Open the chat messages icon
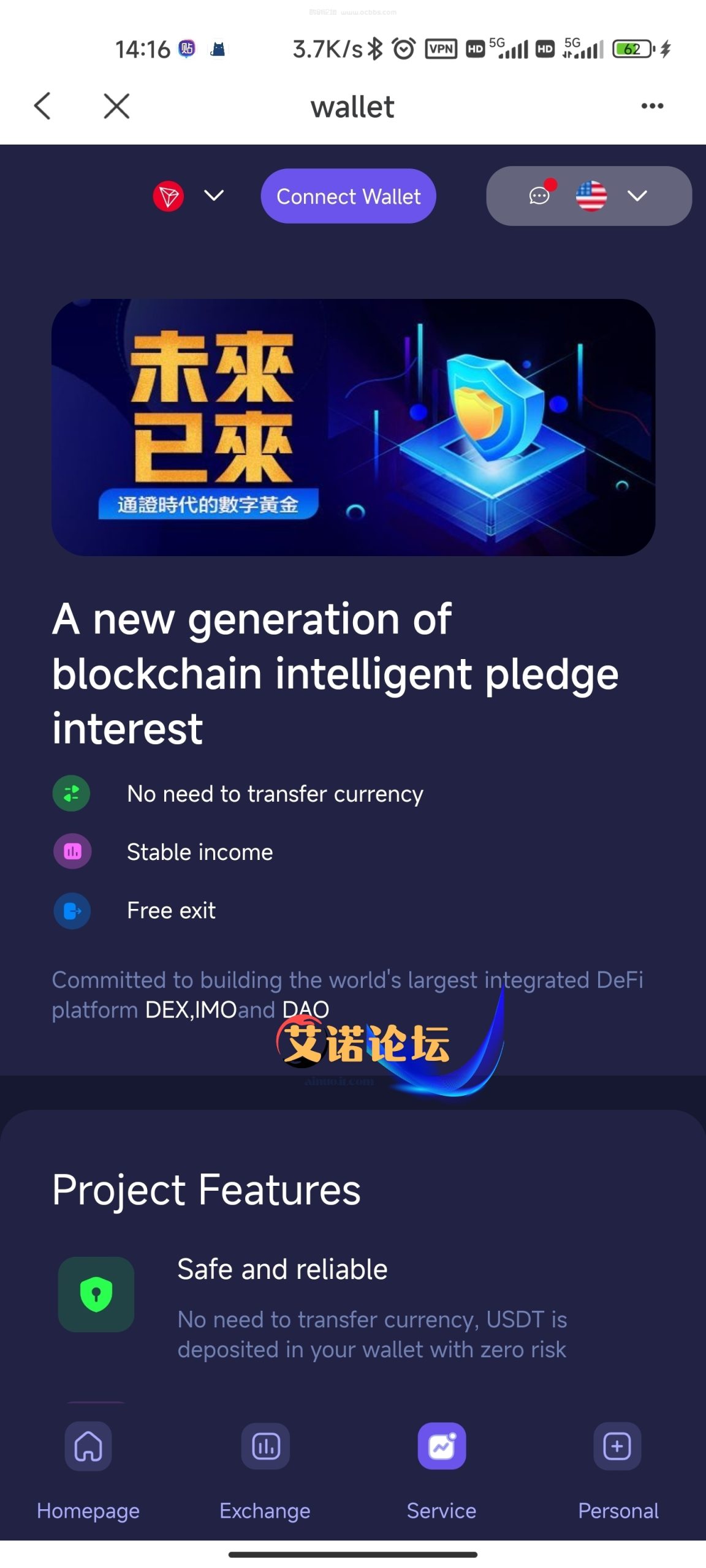Viewport: 706px width, 1568px height. point(540,195)
